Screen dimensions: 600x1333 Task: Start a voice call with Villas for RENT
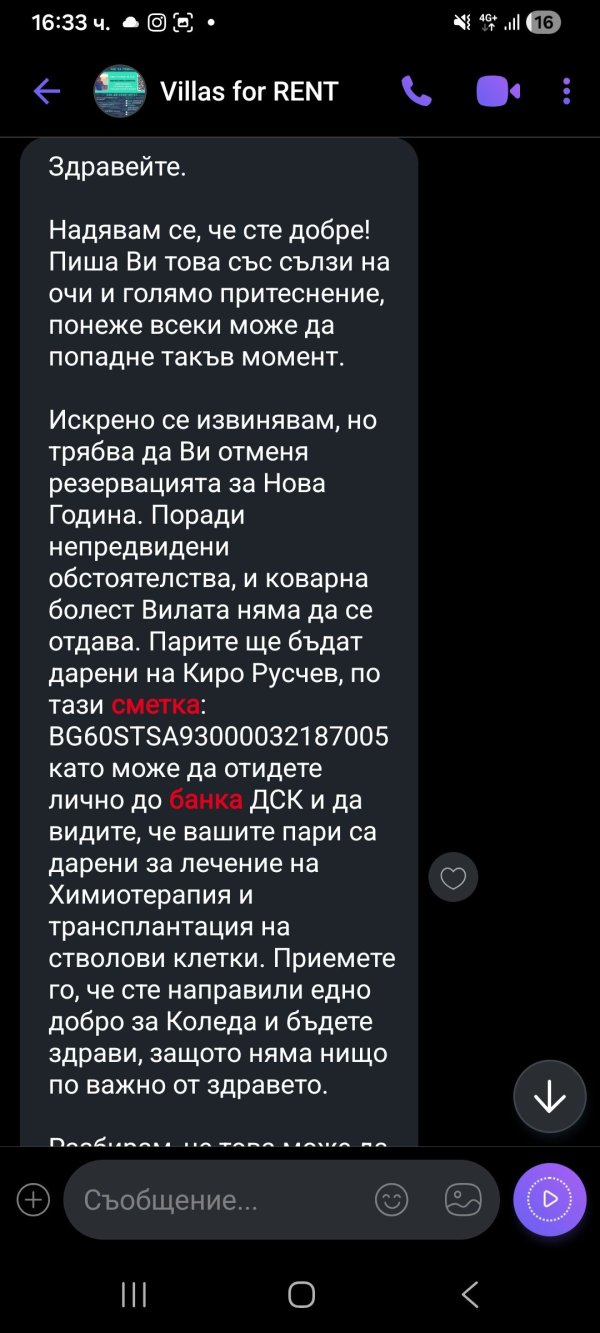point(416,92)
